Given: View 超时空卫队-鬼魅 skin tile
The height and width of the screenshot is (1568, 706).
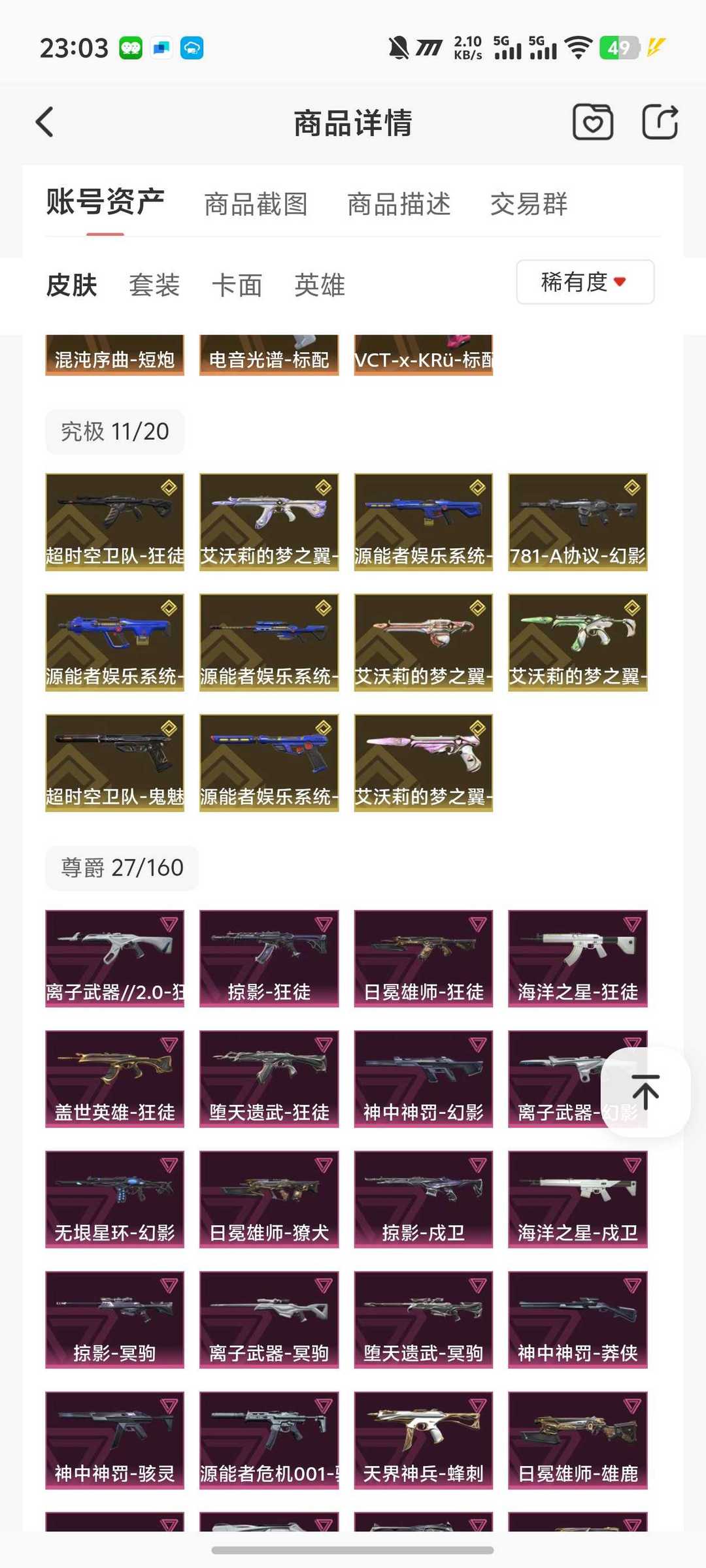Looking at the screenshot, I should (x=114, y=762).
